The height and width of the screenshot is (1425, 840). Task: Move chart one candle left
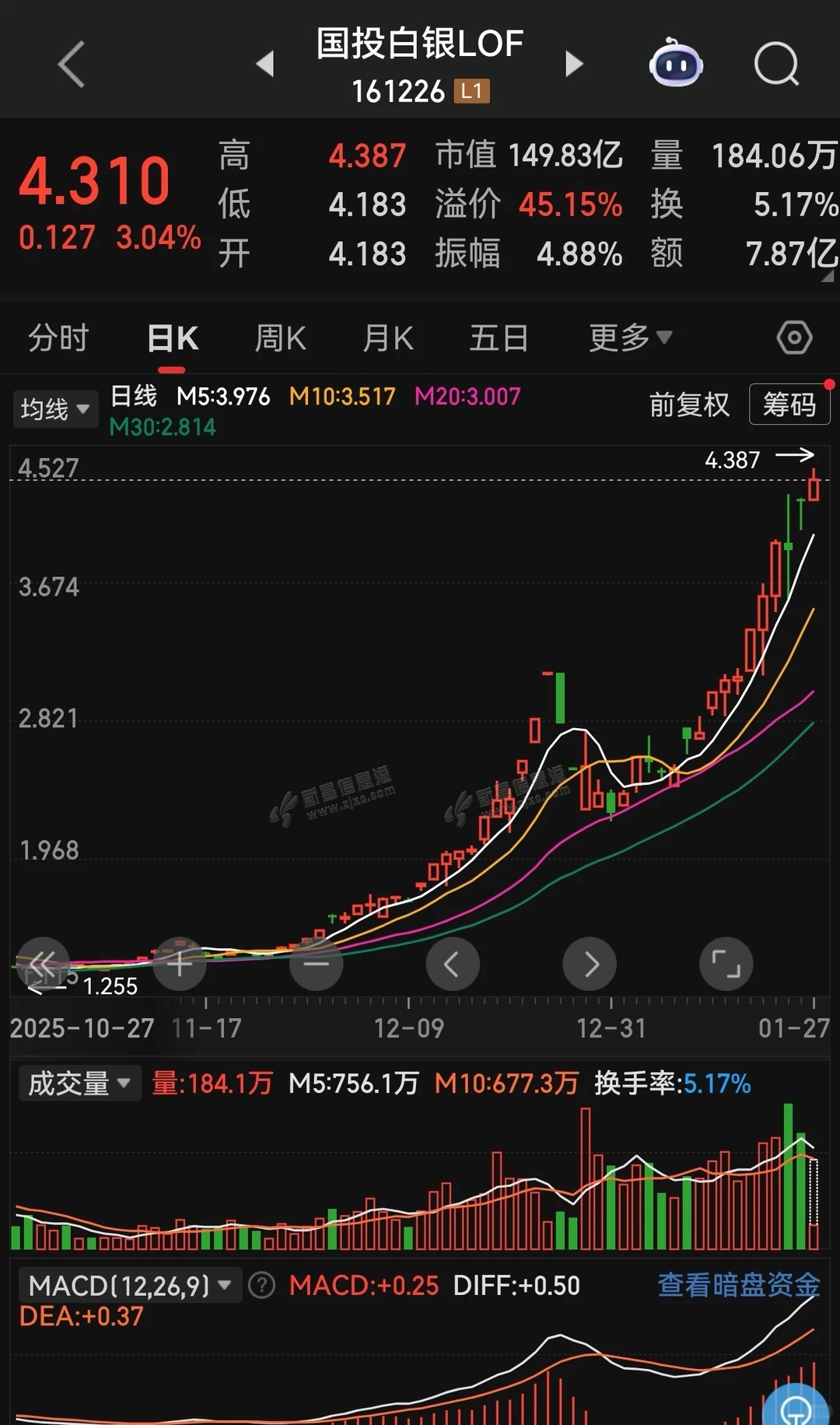click(x=452, y=965)
